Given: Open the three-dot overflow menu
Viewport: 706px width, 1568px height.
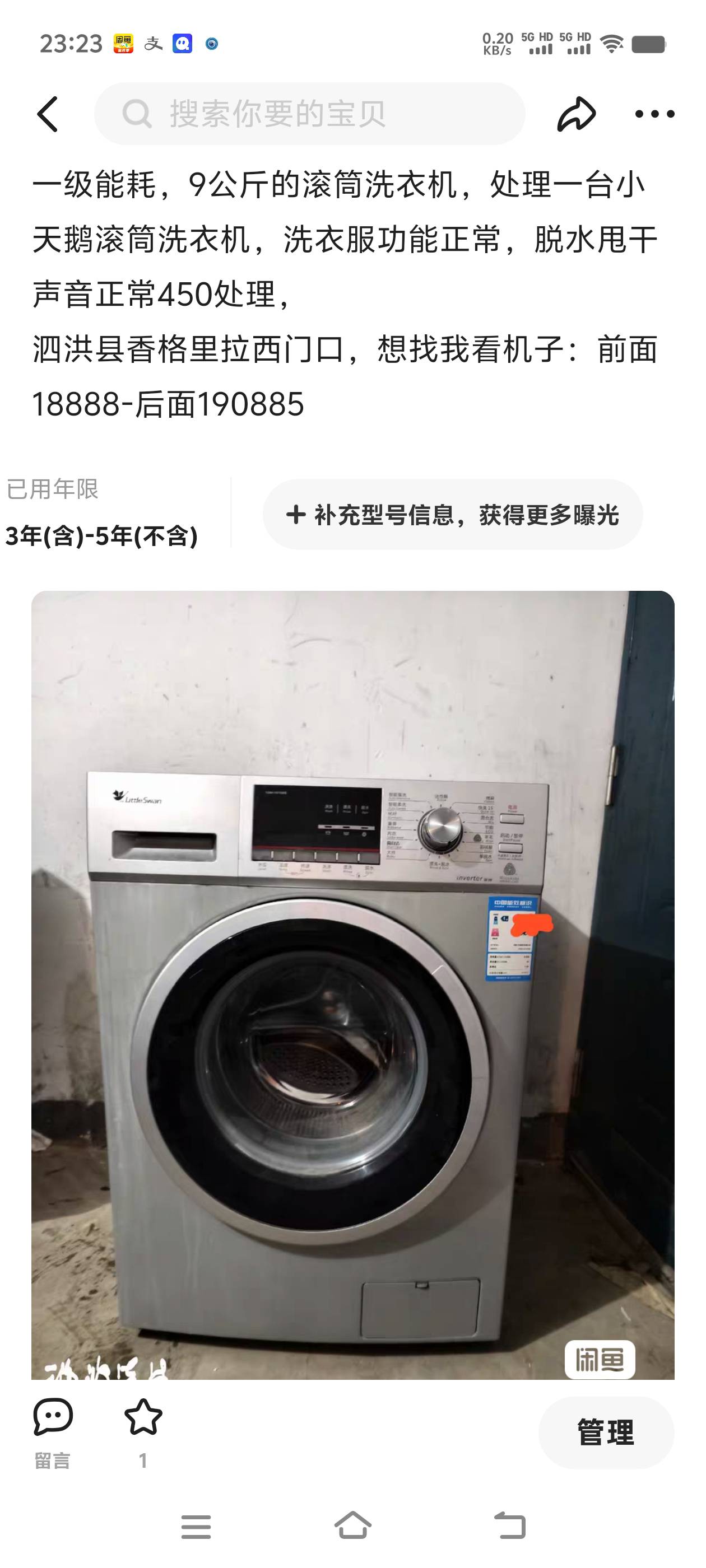Looking at the screenshot, I should [x=654, y=114].
